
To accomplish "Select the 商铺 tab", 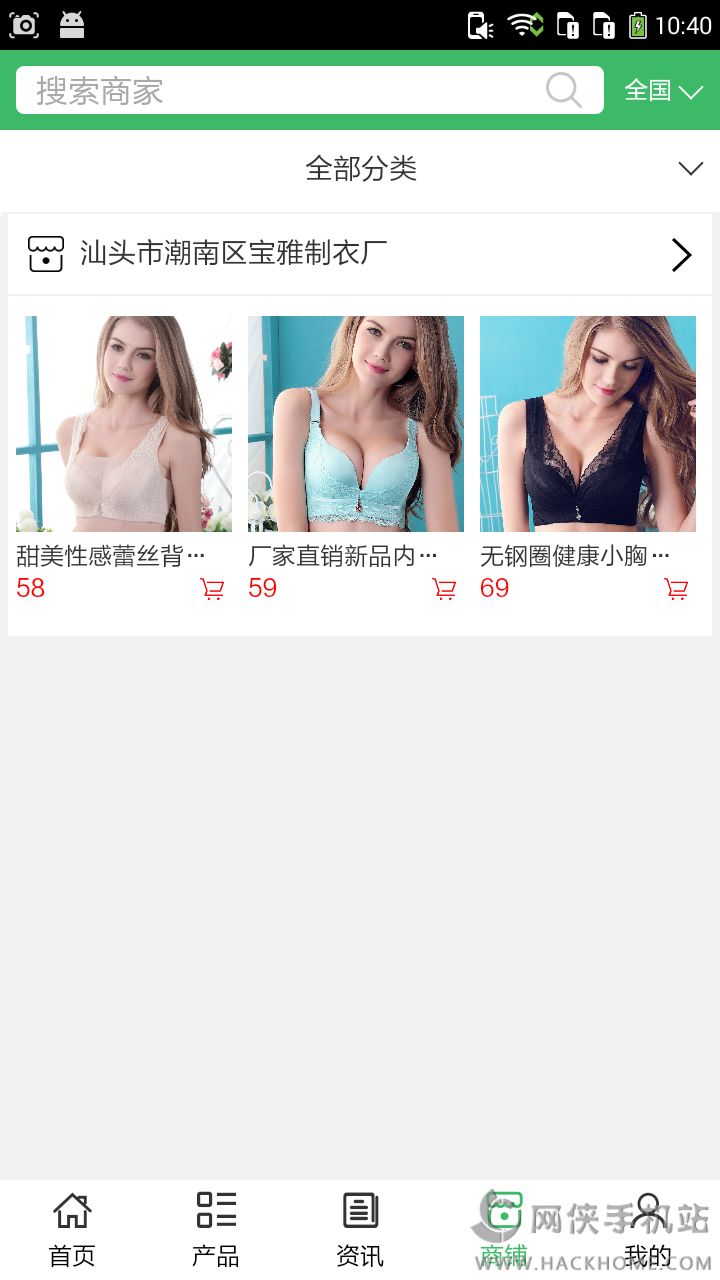I will (504, 1229).
